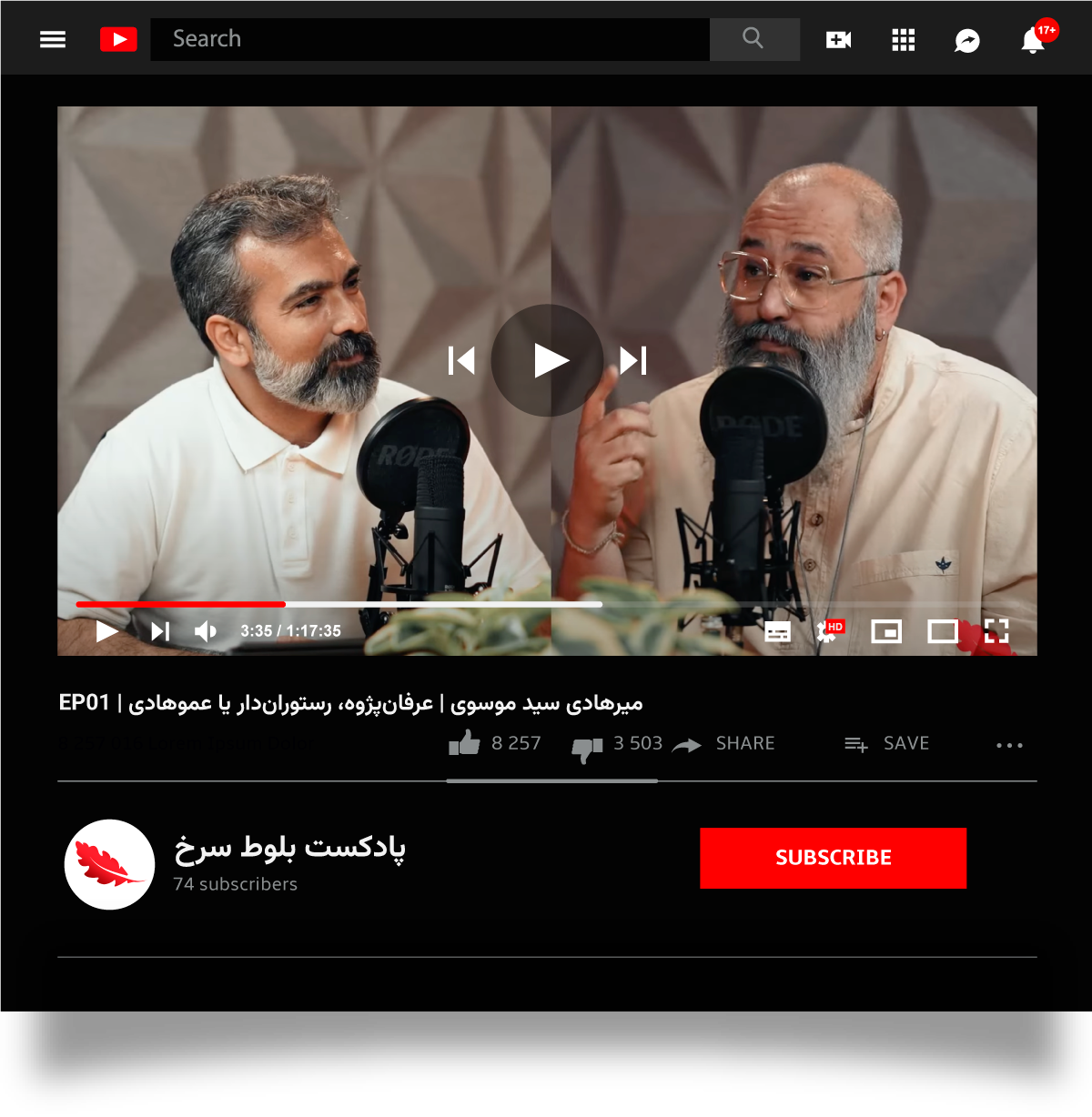This screenshot has width=1092, height=1117.
Task: Switch to miniplayer mode
Action: 886,631
